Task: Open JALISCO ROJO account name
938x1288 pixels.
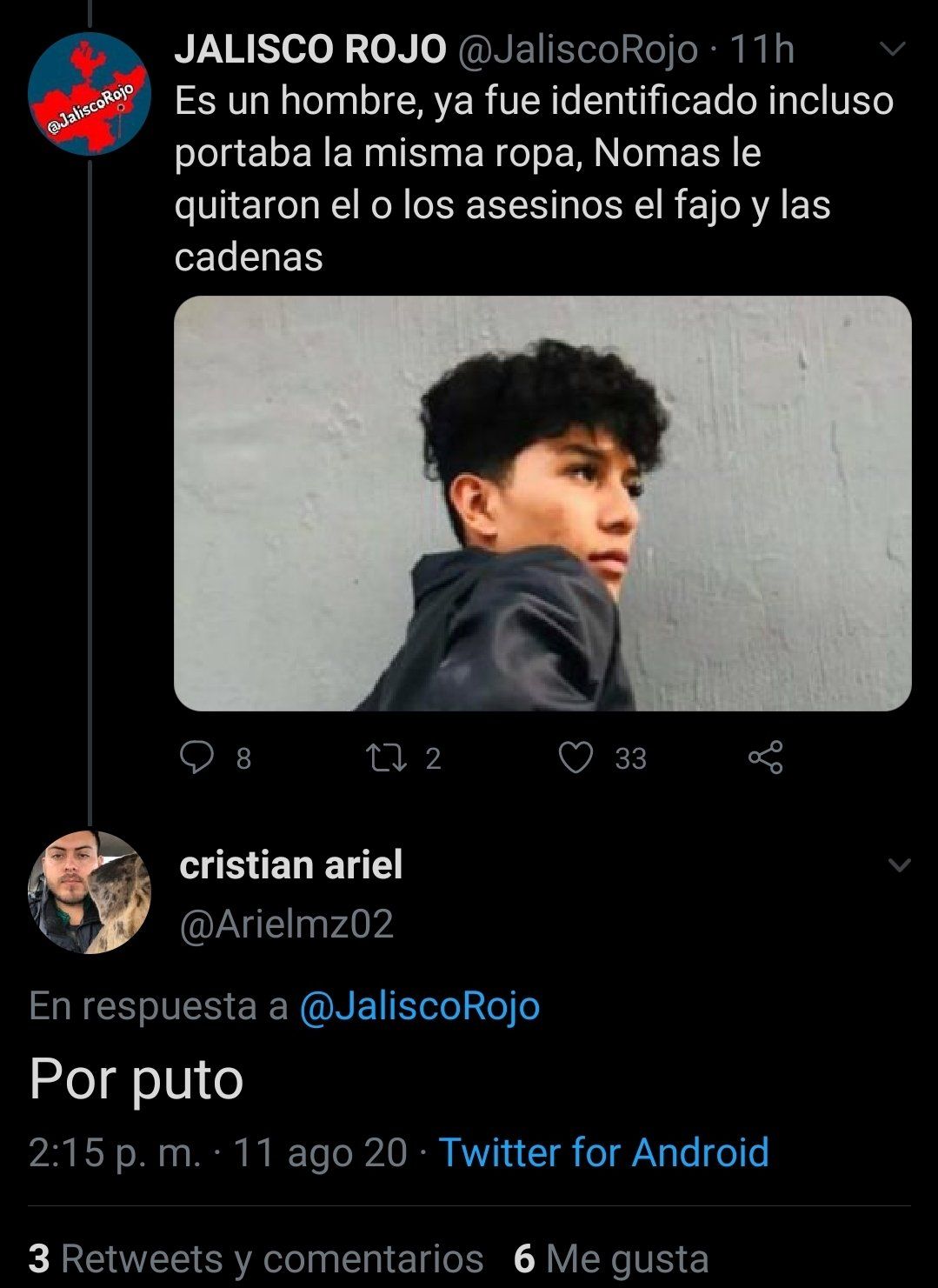Action: [x=310, y=50]
